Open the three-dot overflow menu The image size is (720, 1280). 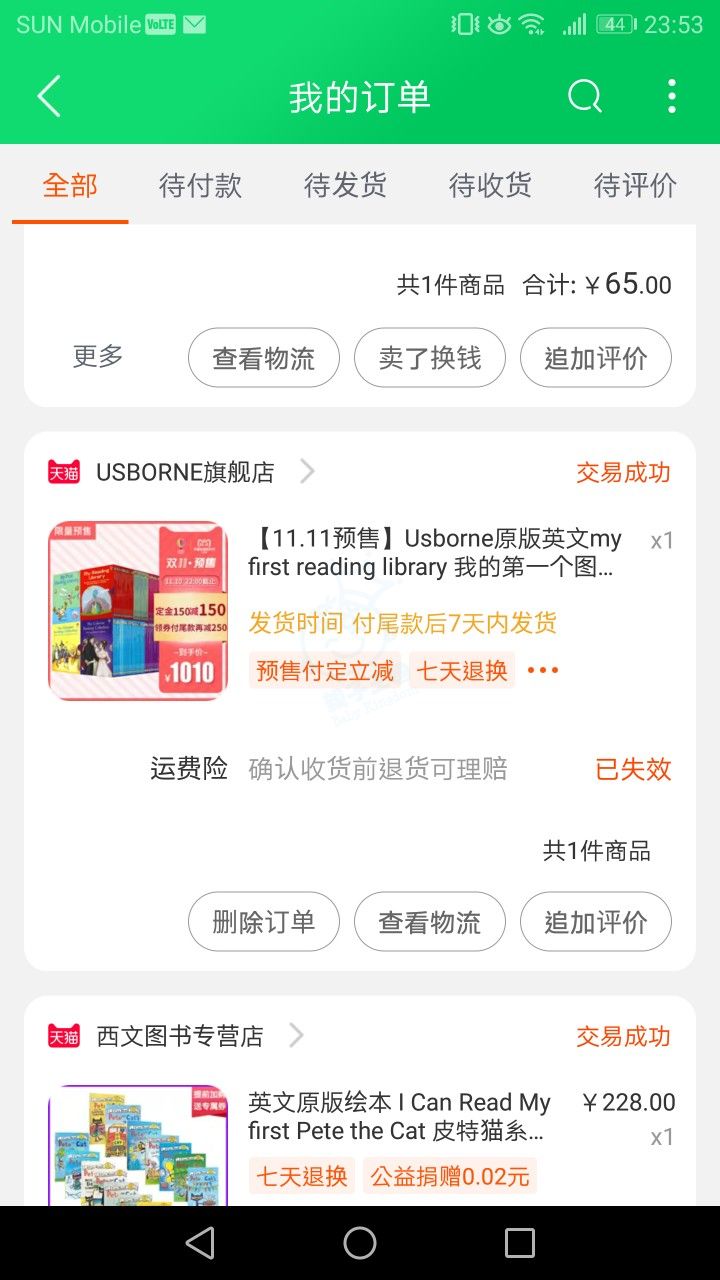point(671,97)
